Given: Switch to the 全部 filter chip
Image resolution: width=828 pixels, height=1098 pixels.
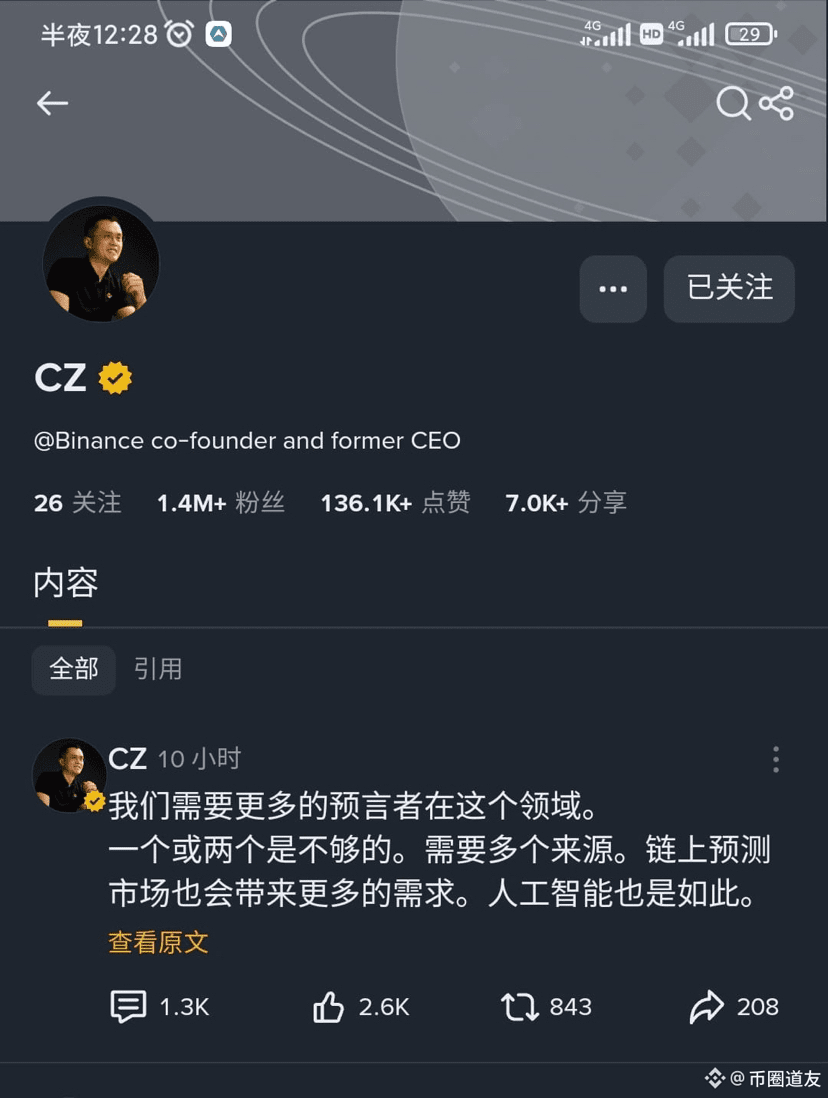Looking at the screenshot, I should (74, 669).
